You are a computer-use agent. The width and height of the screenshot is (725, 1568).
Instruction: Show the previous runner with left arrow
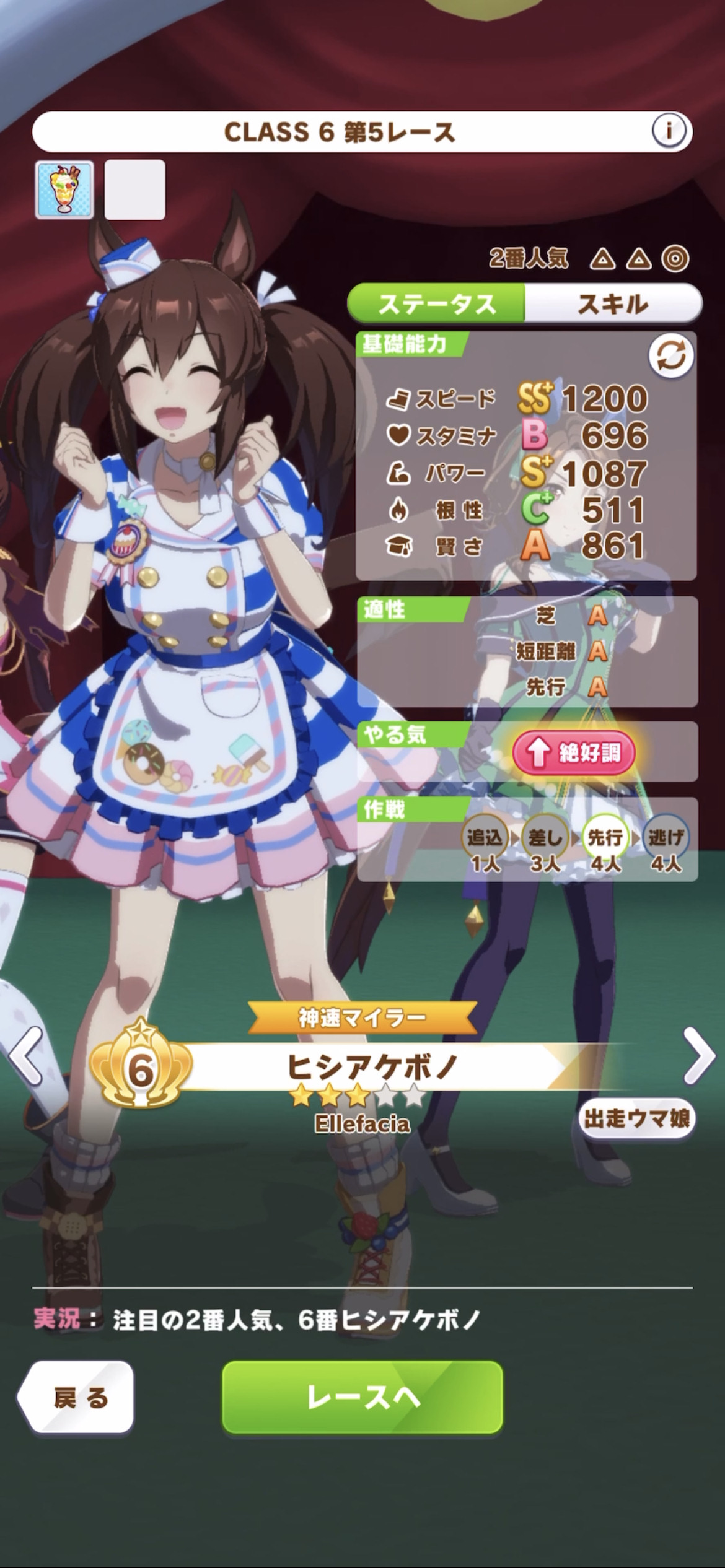26,1056
